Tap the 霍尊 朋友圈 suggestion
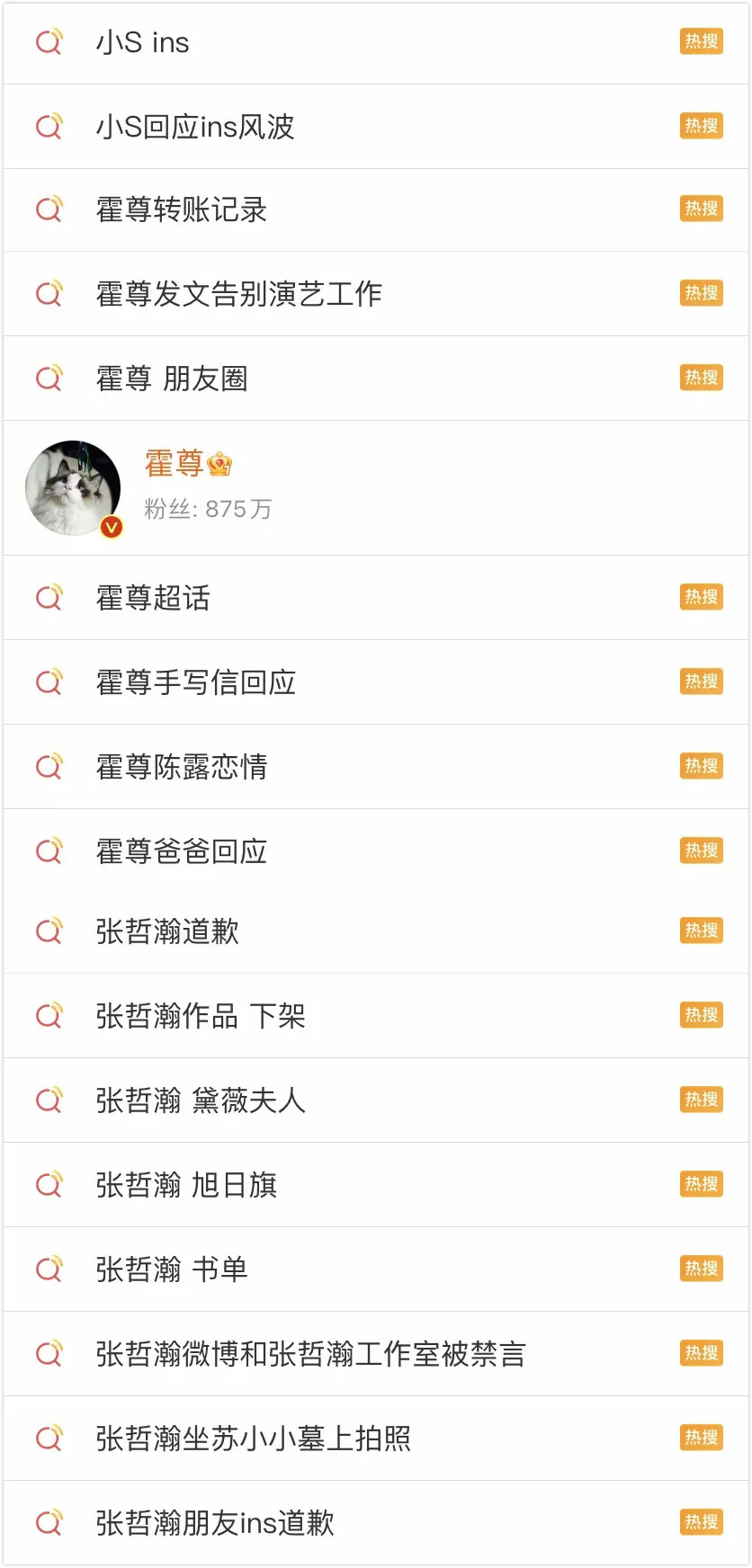The width and height of the screenshot is (752, 1568). pyautogui.click(x=172, y=379)
